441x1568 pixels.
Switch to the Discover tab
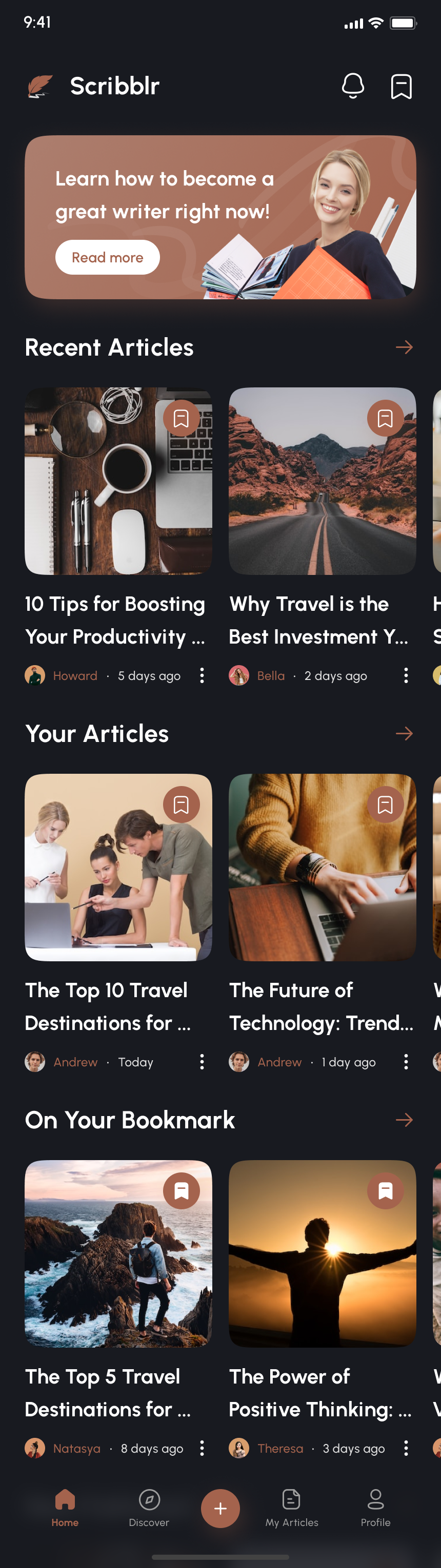149,1508
